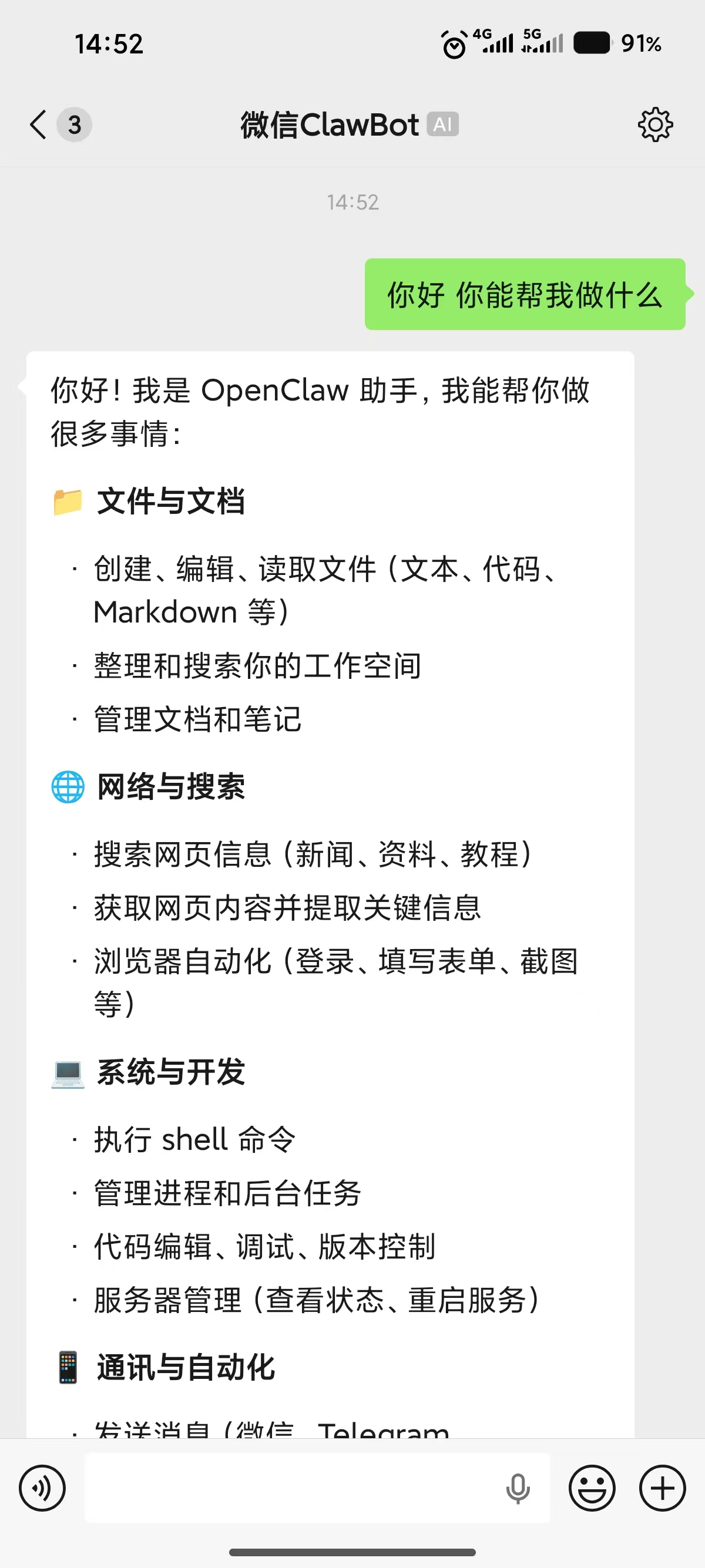705x1568 pixels.
Task: Open the settings gear for 微信ClawBot
Action: click(656, 125)
